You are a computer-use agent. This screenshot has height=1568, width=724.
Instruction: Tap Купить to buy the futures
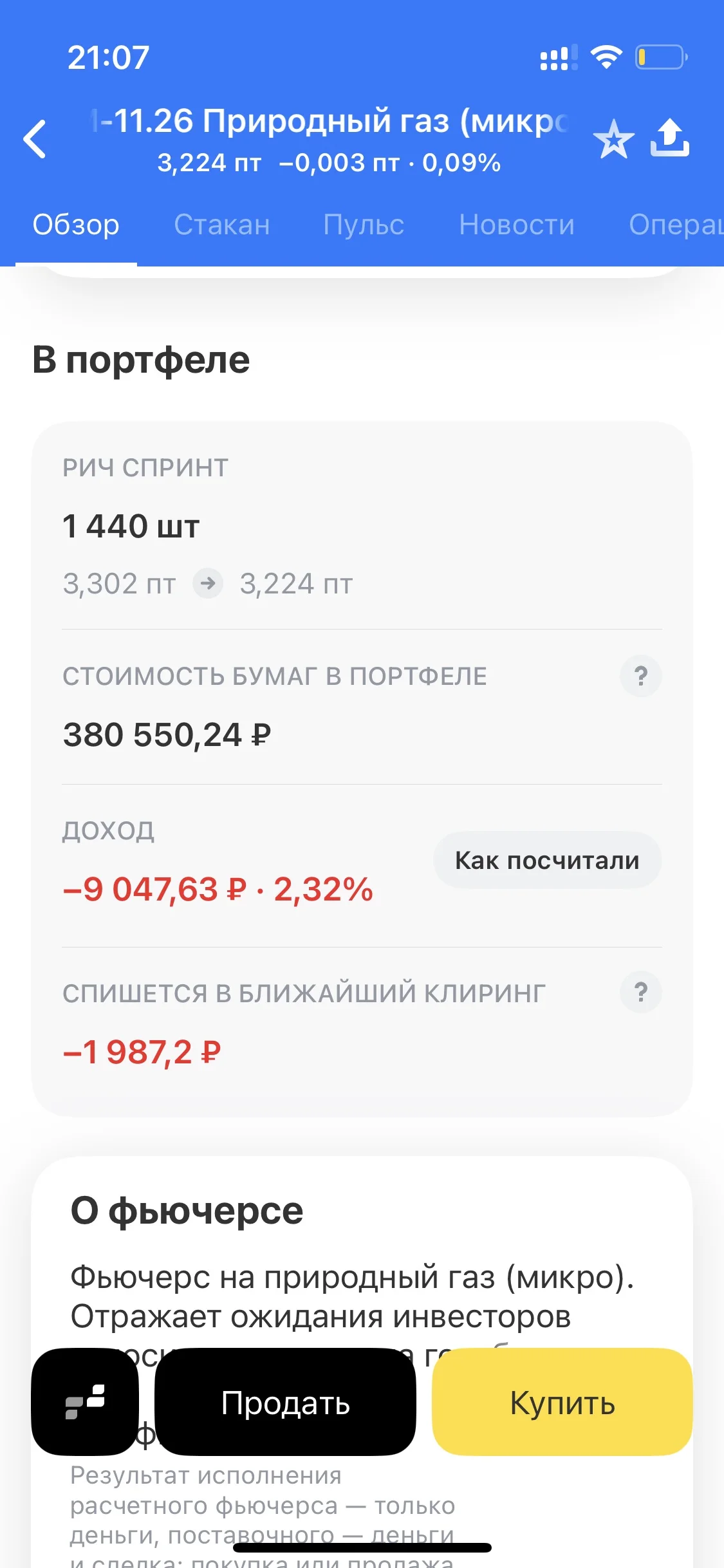562,1402
